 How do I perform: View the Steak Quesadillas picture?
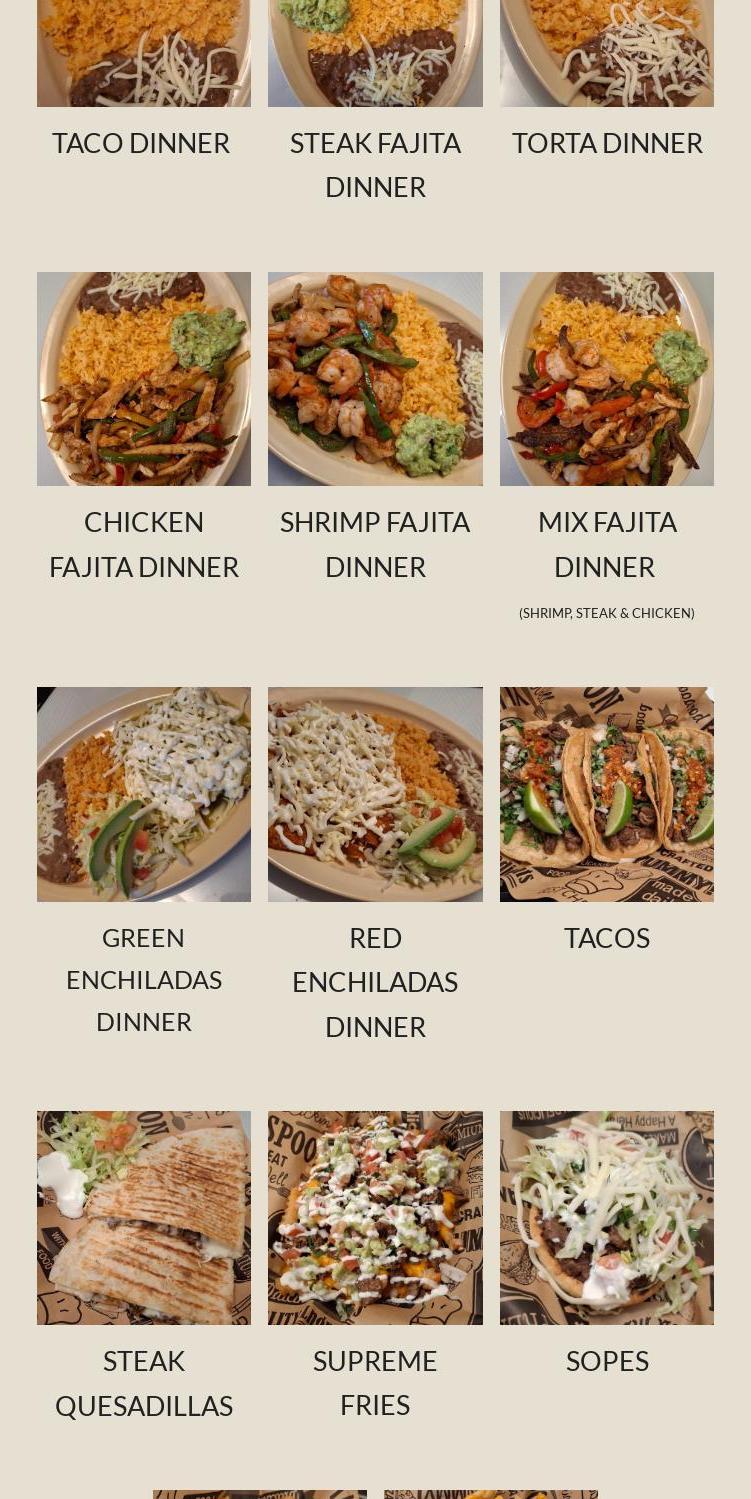[x=144, y=1217]
